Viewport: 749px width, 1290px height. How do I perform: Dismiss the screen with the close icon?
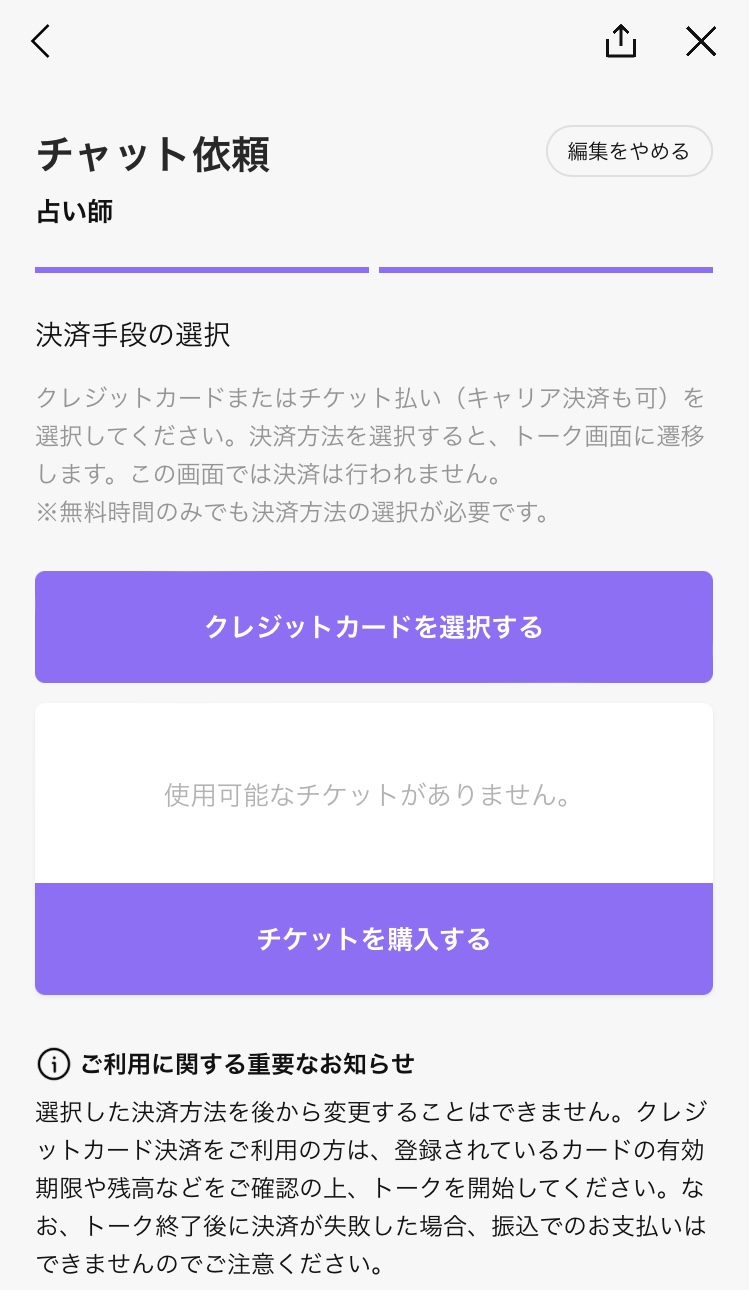click(701, 42)
